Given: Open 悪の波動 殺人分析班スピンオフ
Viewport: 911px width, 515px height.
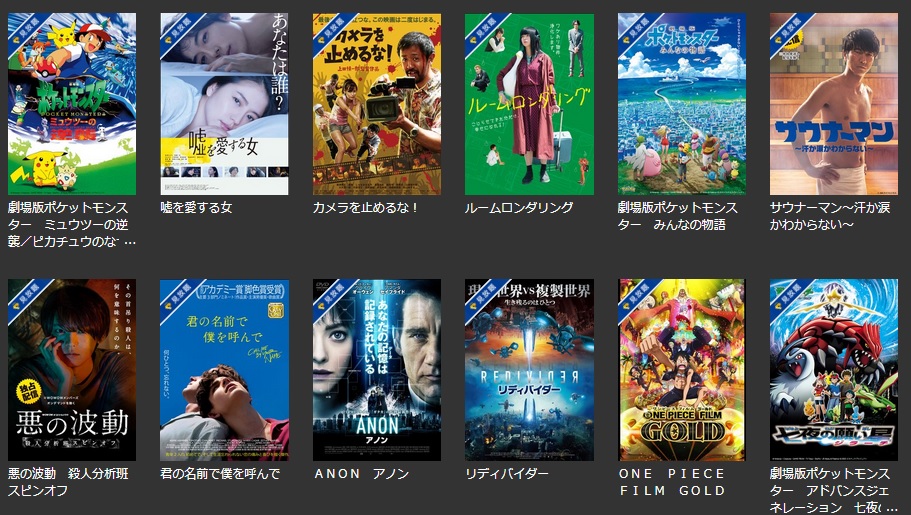Looking at the screenshot, I should [72, 370].
